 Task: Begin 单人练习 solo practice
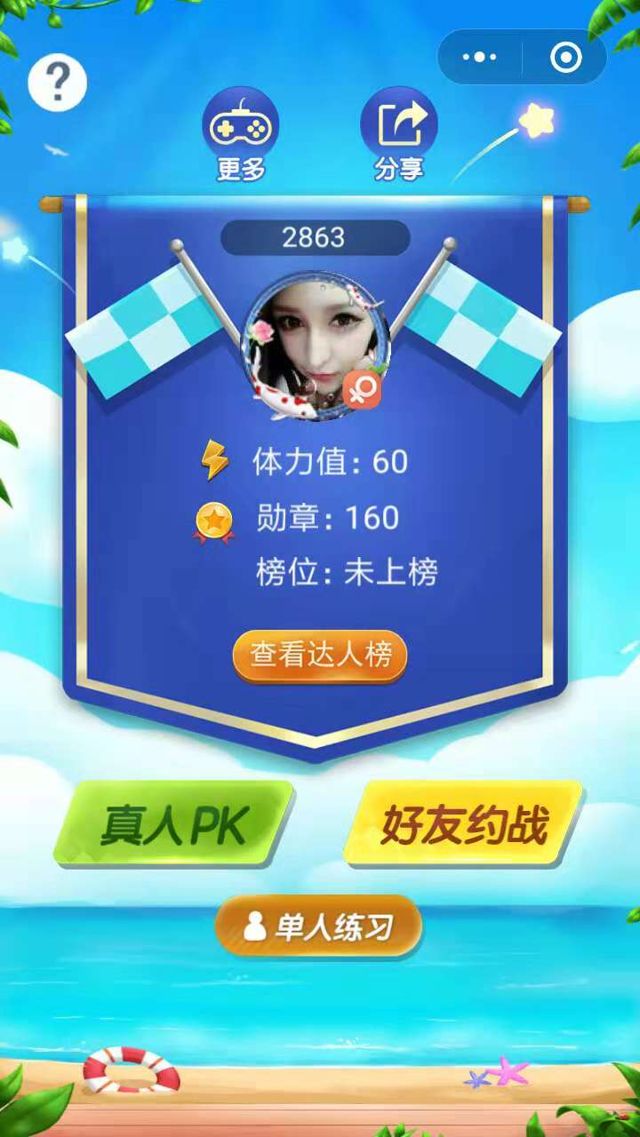point(319,927)
